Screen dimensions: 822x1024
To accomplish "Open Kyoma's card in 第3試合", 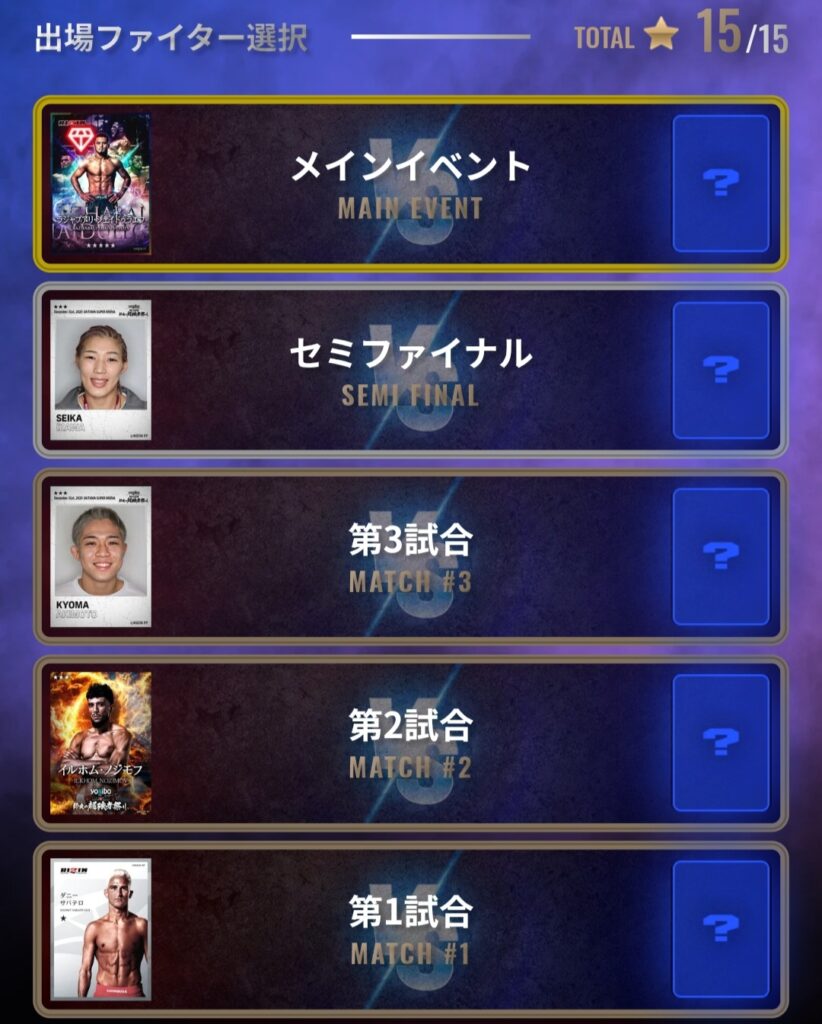I will coord(100,556).
